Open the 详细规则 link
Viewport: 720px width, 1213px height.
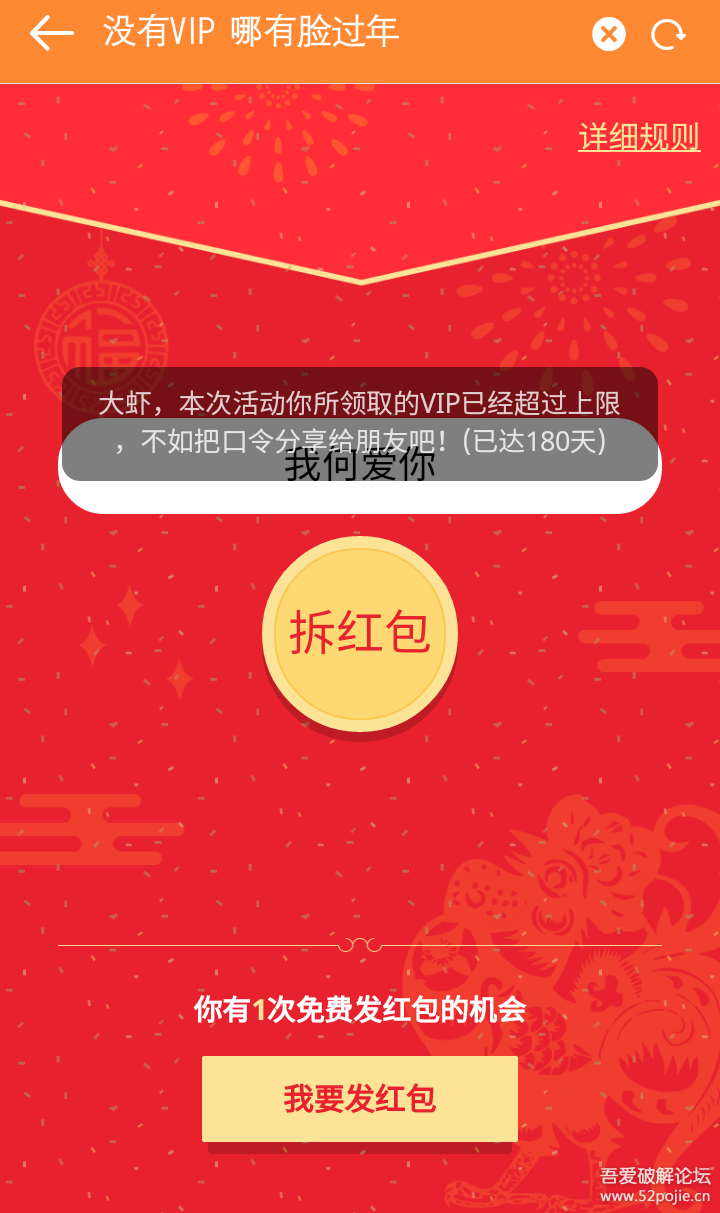(x=639, y=137)
